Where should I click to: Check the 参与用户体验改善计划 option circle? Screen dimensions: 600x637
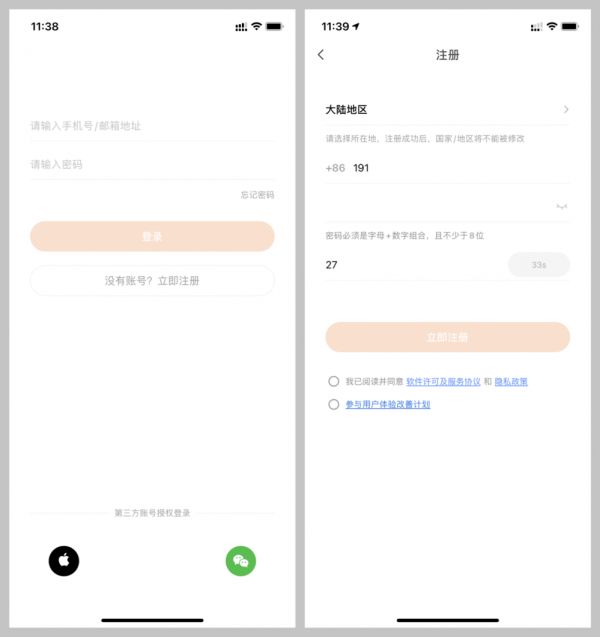tap(334, 405)
